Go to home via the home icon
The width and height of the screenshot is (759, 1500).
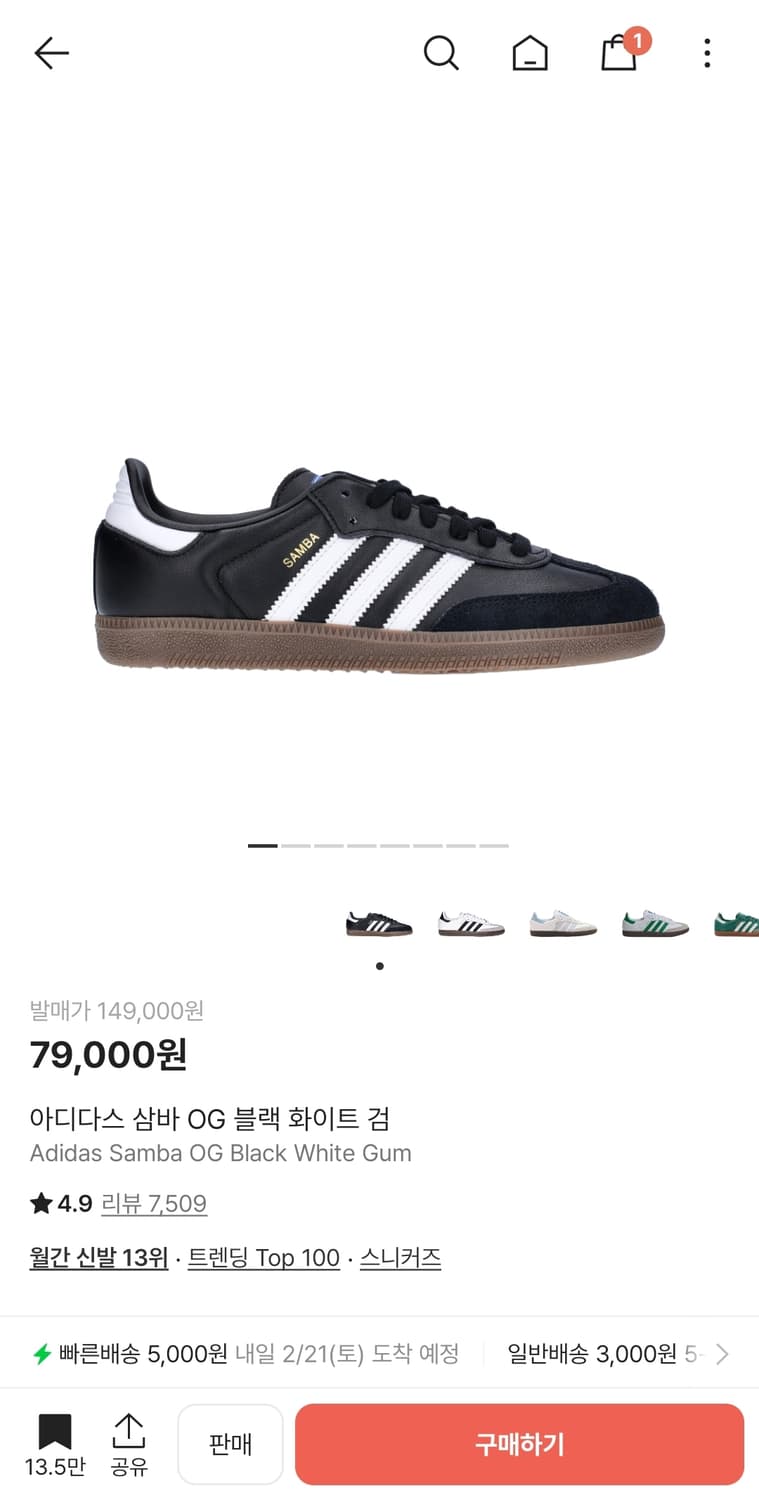point(530,53)
